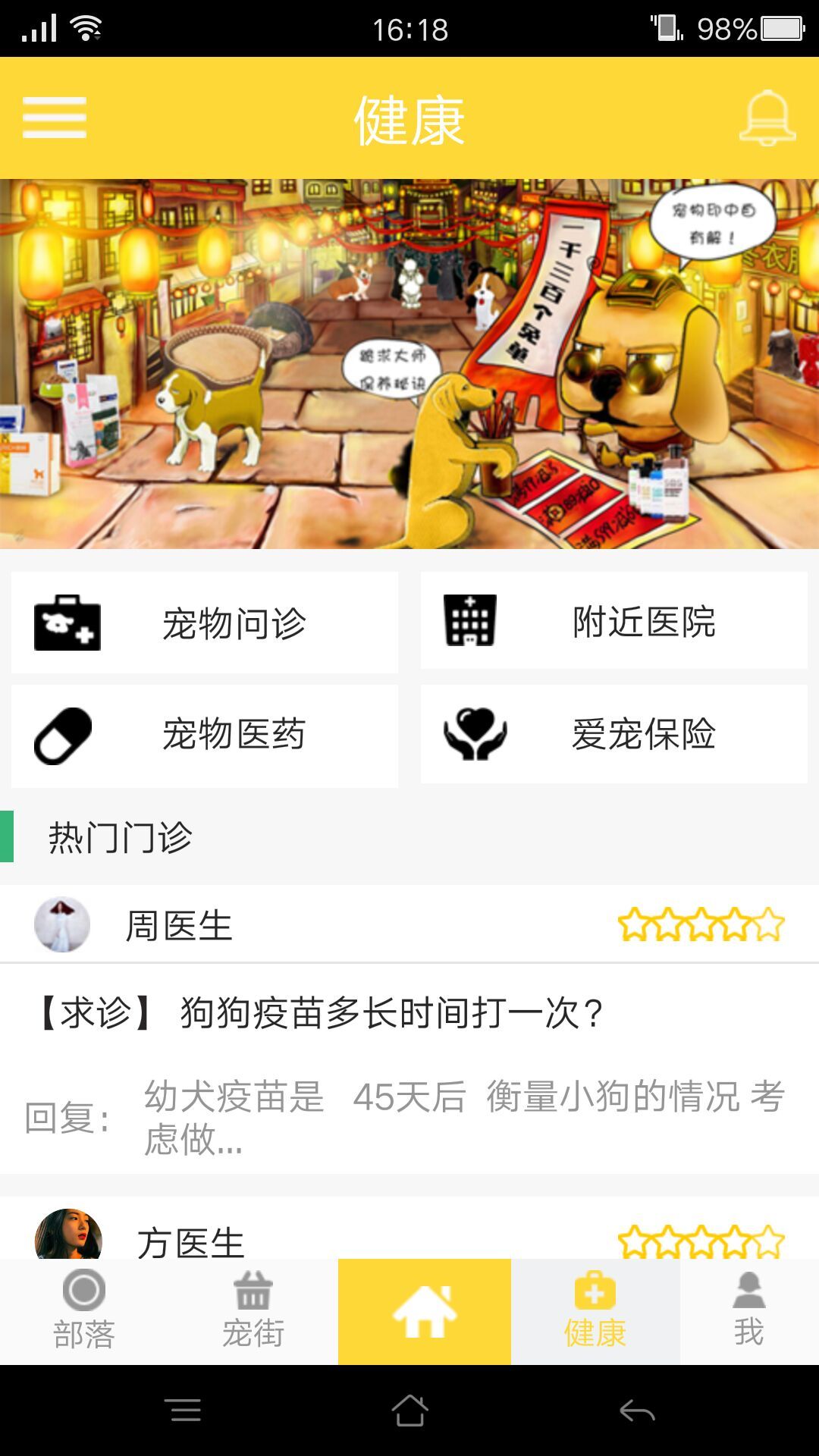Image resolution: width=819 pixels, height=1456 pixels.
Task: Open the 狗狗疫苗 vaccination question
Action: [x=409, y=1069]
